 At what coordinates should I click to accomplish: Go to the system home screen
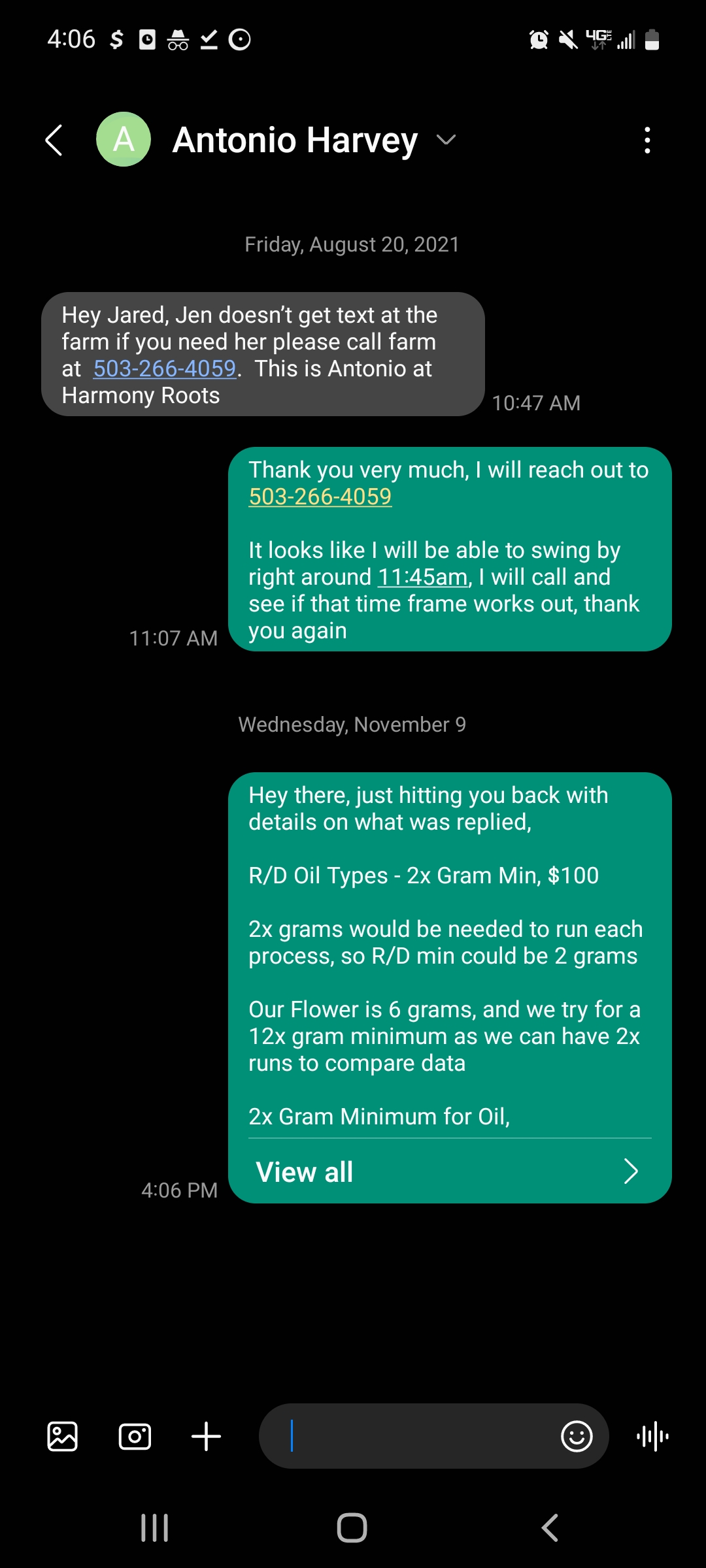click(x=352, y=1528)
